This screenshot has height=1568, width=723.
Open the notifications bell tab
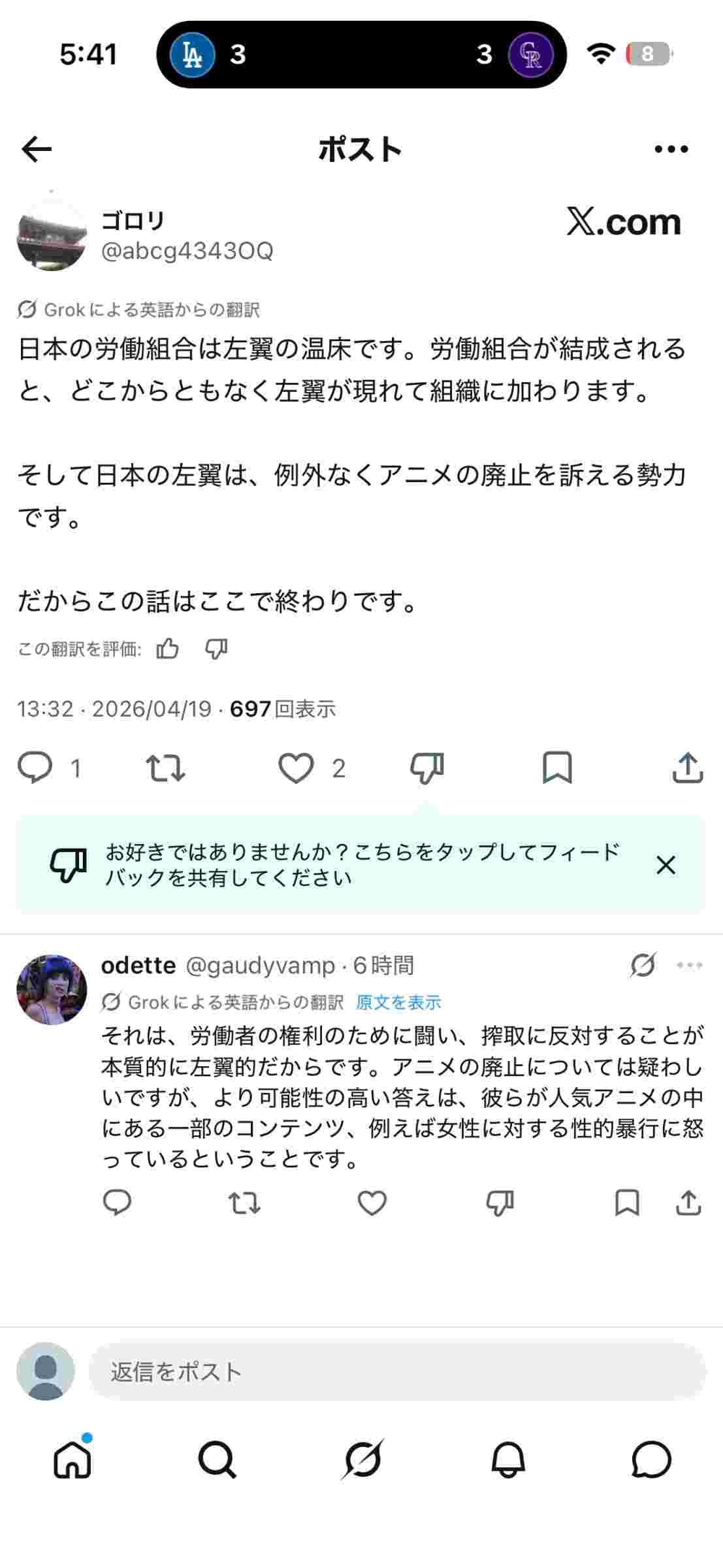pos(507,1460)
